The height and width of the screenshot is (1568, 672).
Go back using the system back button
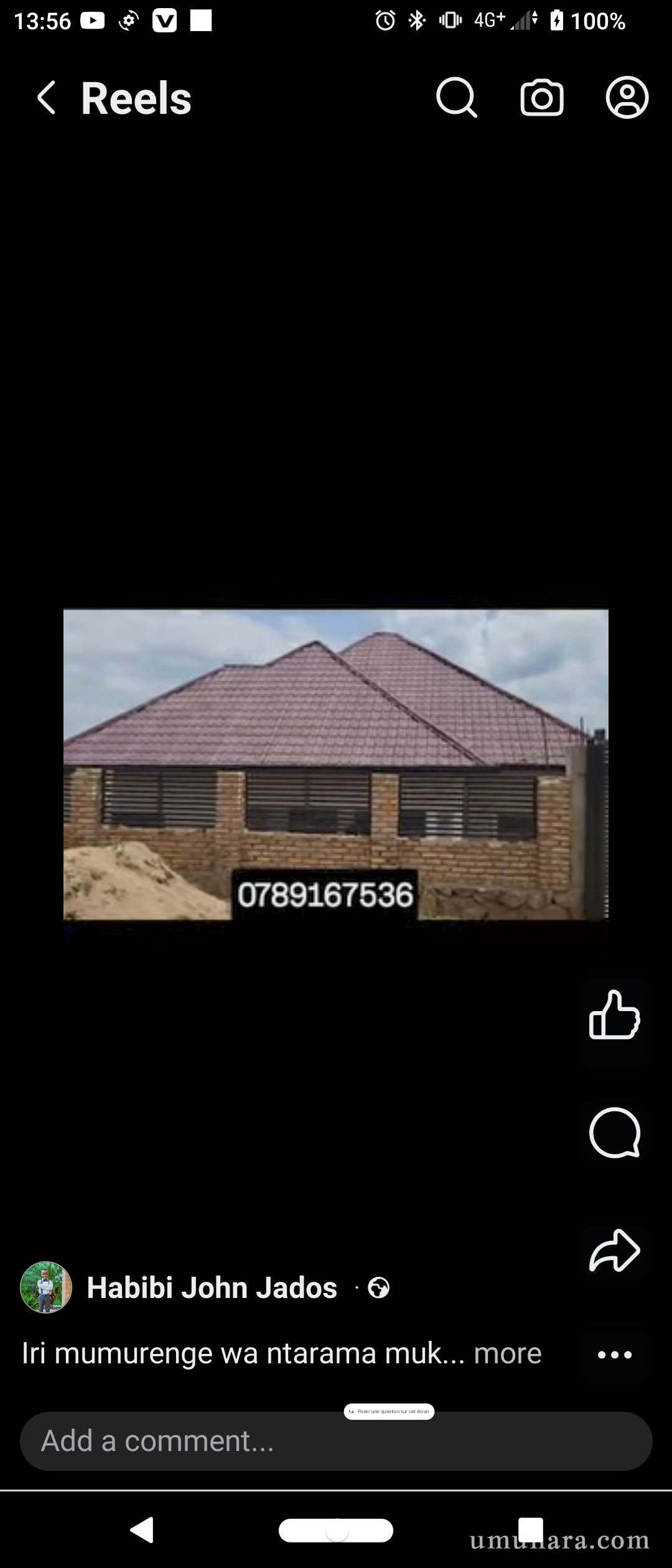point(142,1530)
